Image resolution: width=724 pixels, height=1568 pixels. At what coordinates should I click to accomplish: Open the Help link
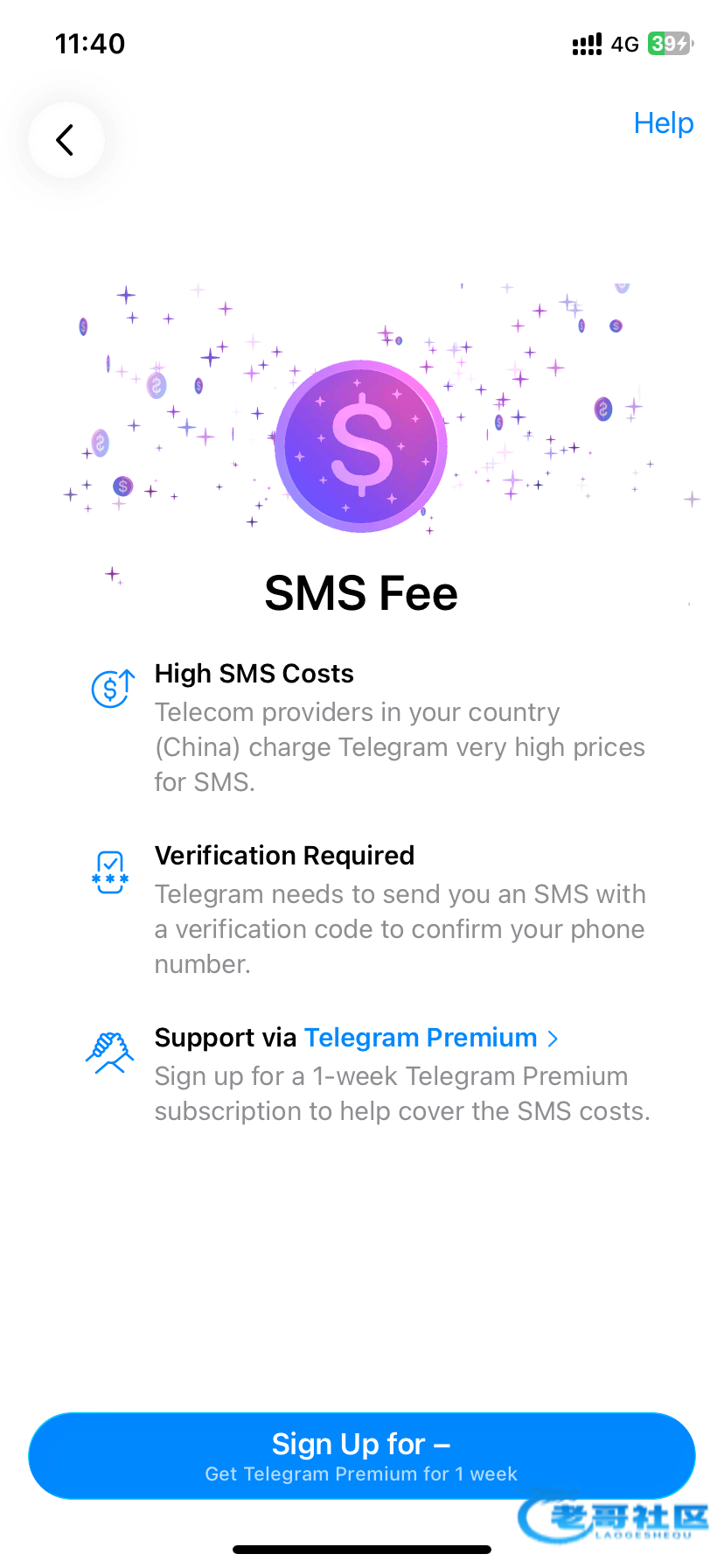(663, 123)
